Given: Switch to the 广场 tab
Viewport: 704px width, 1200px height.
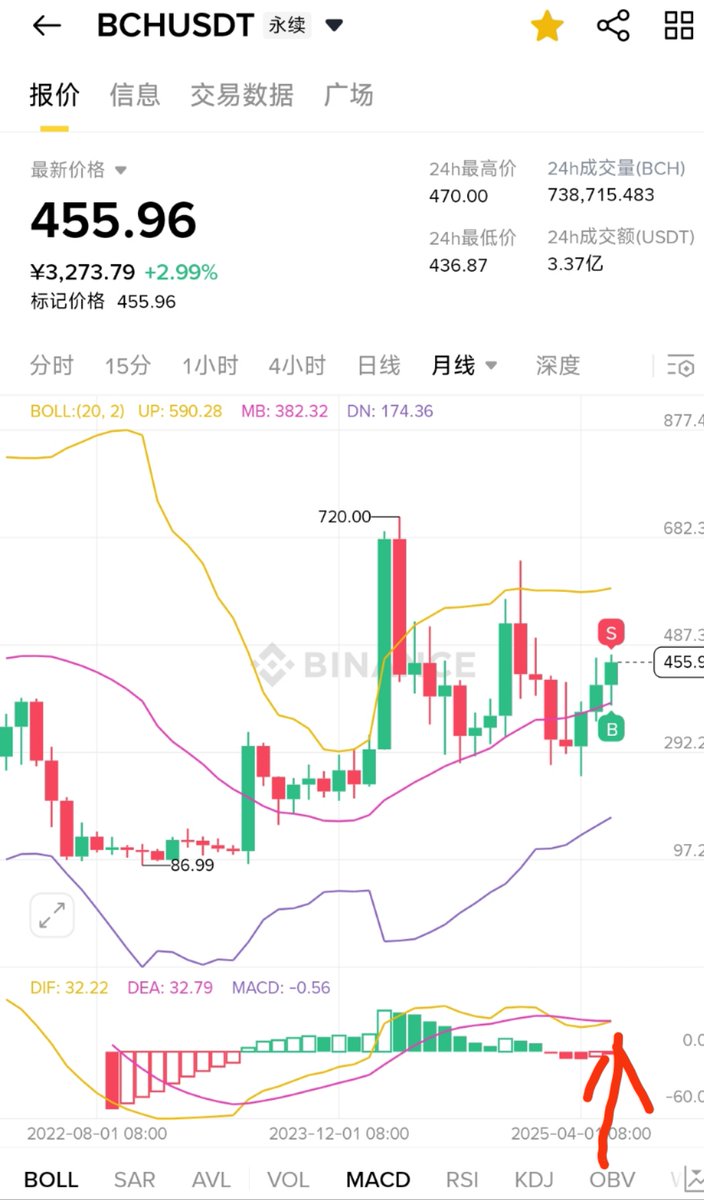Looking at the screenshot, I should 349,95.
